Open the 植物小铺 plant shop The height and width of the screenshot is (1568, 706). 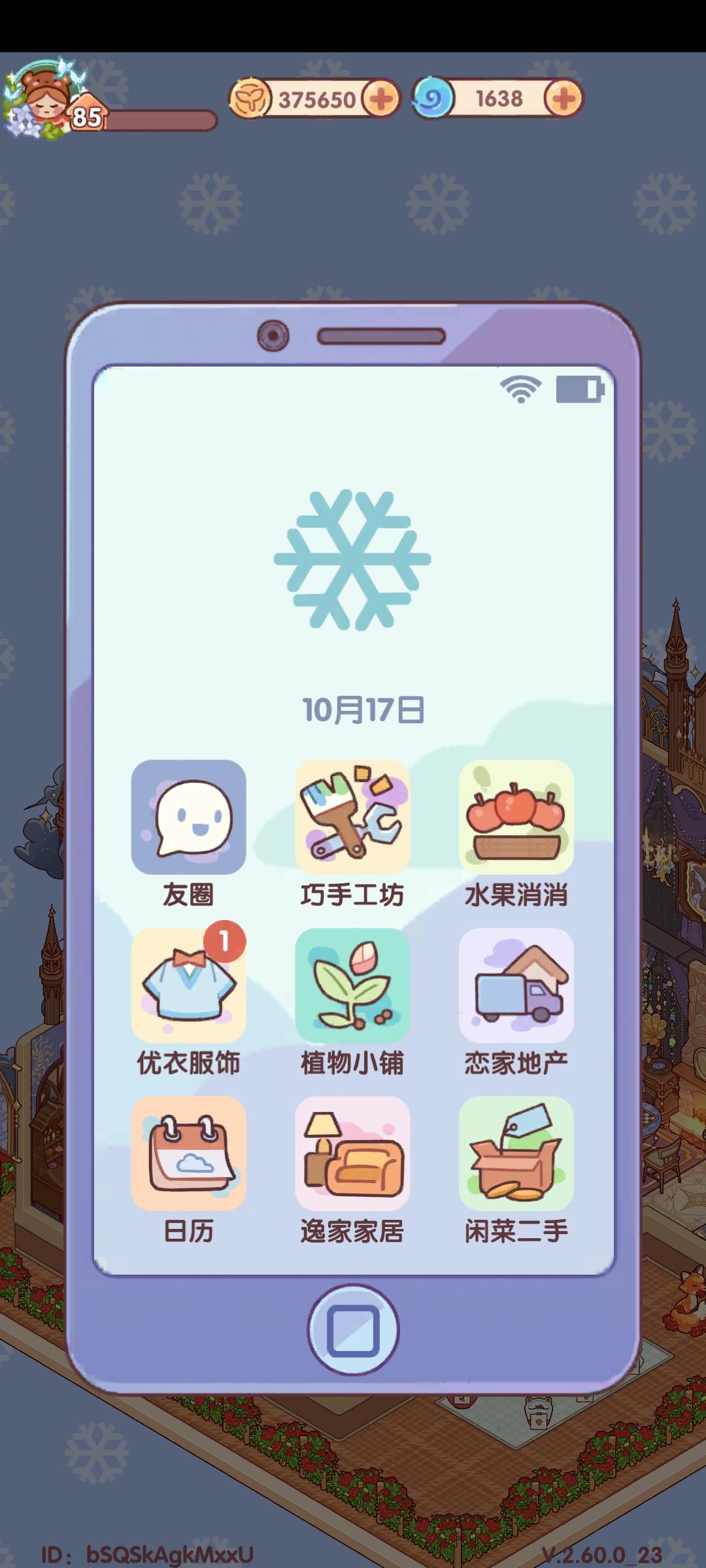[x=352, y=983]
